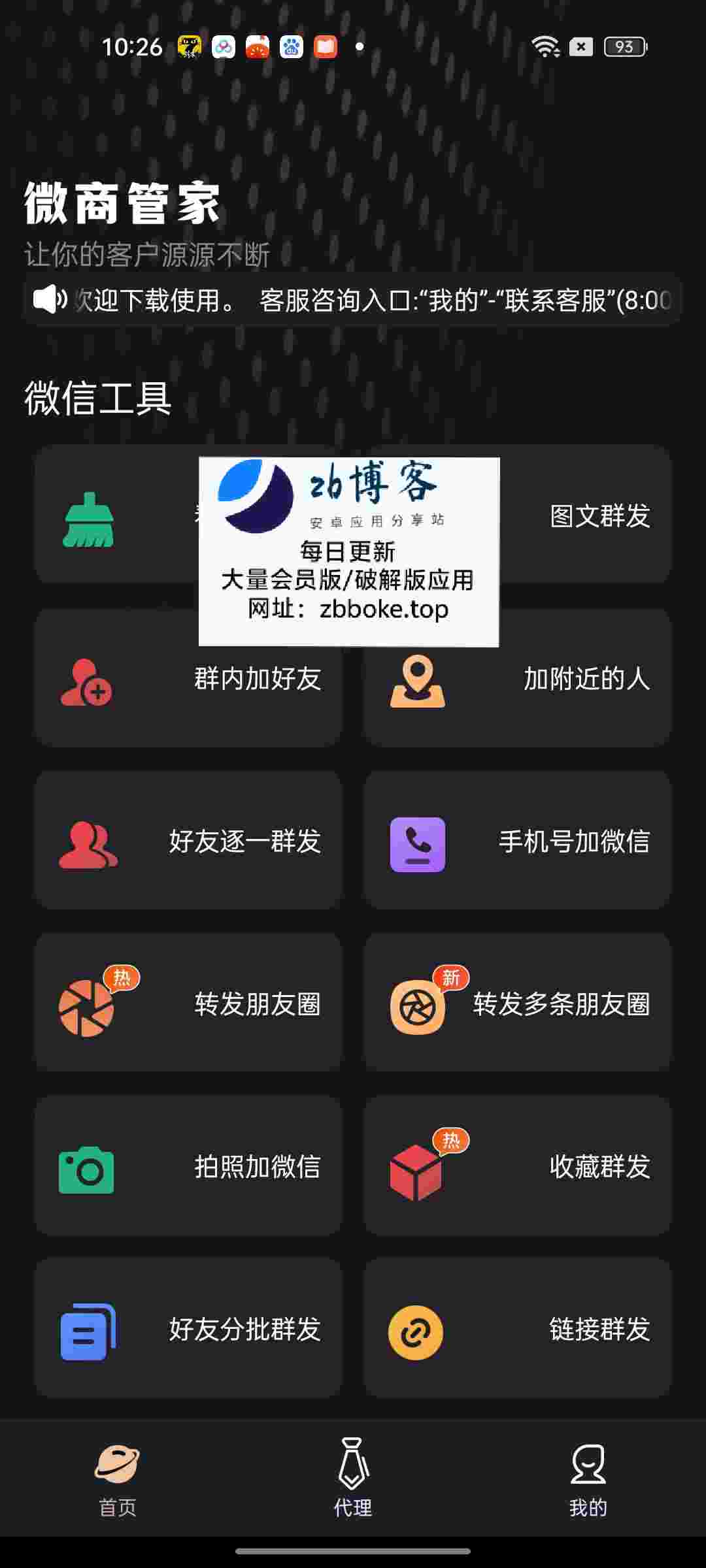Choose 好友分批群发 tool
Viewport: 706px width, 1568px height.
tap(188, 1329)
